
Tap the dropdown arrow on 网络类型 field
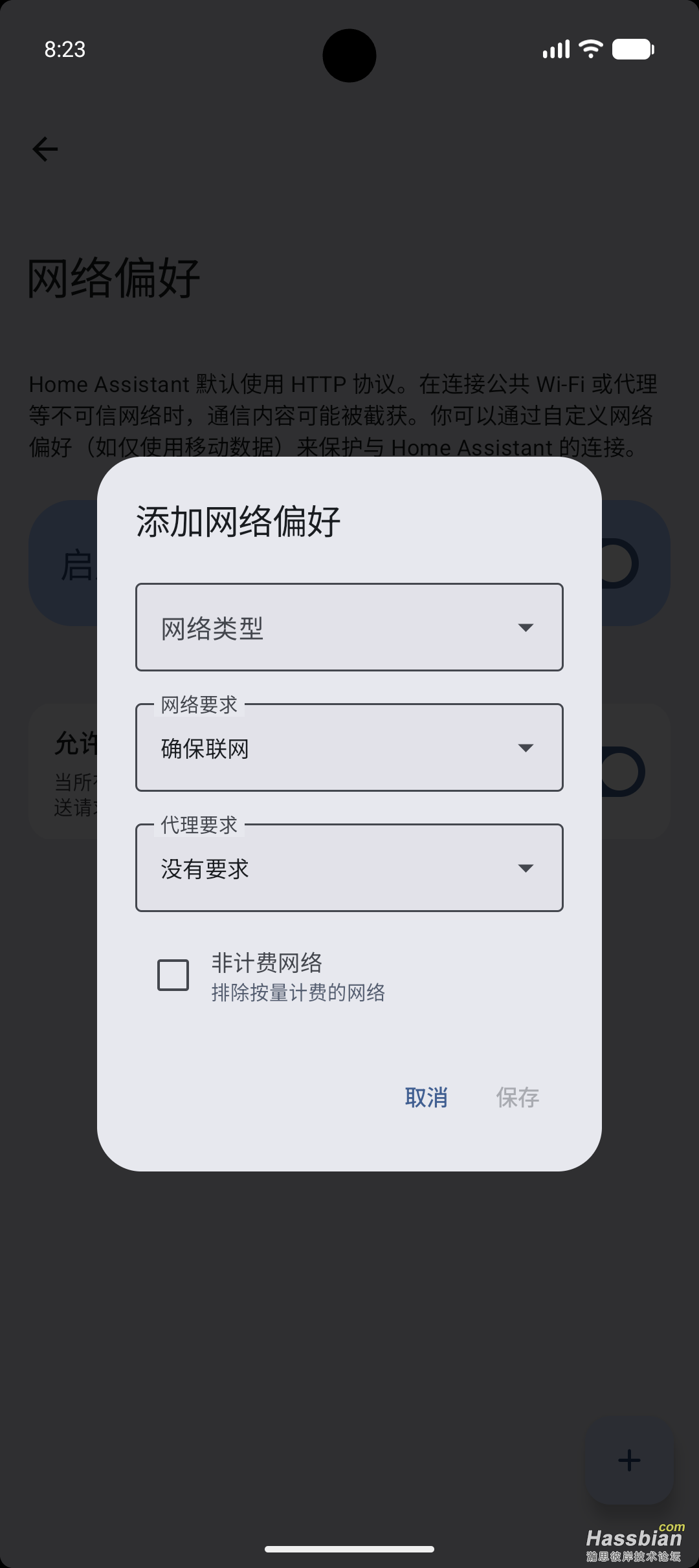[526, 627]
